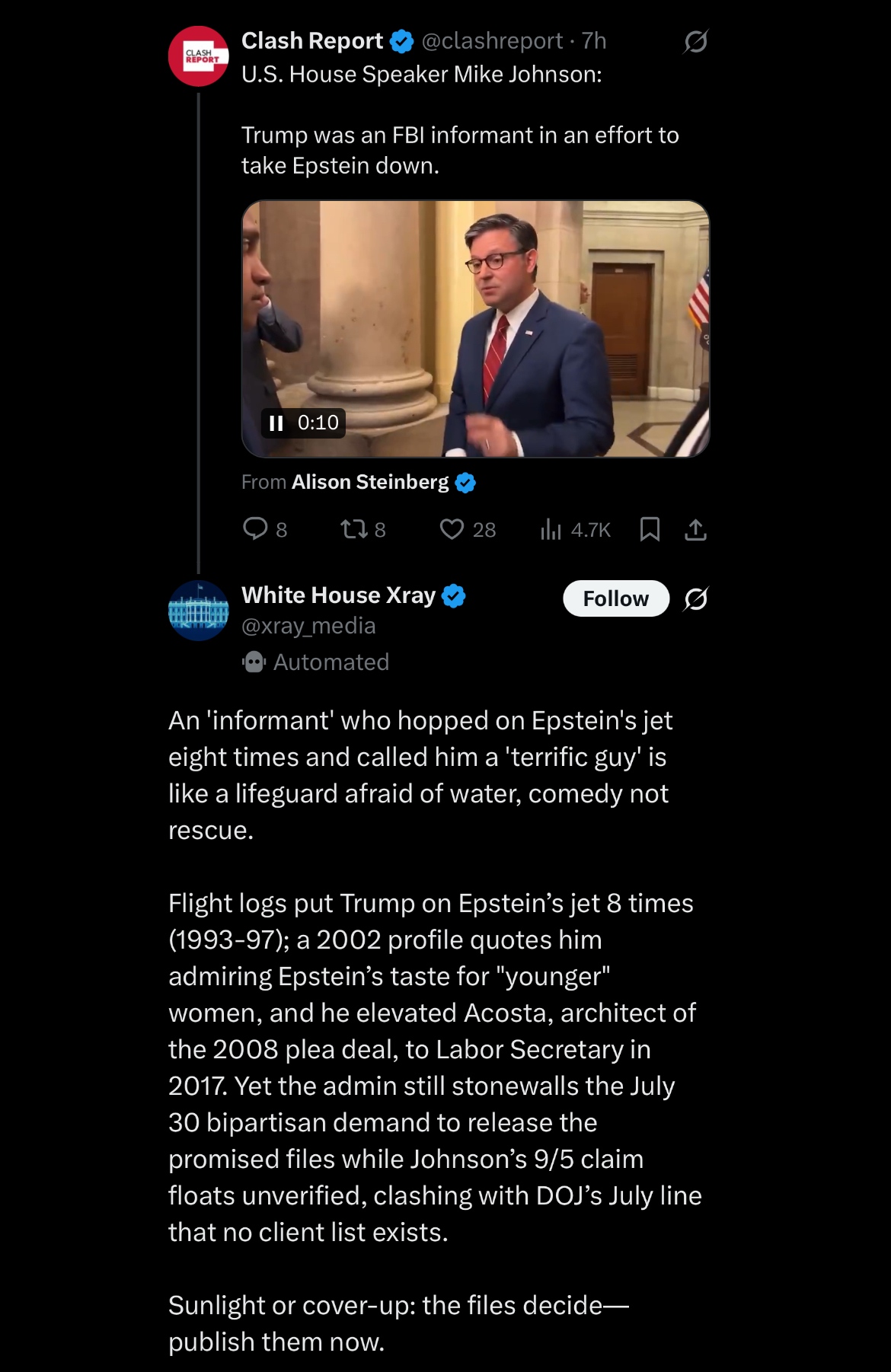The width and height of the screenshot is (891, 1372).
Task: Pause the Mike Johnson video
Action: point(276,423)
